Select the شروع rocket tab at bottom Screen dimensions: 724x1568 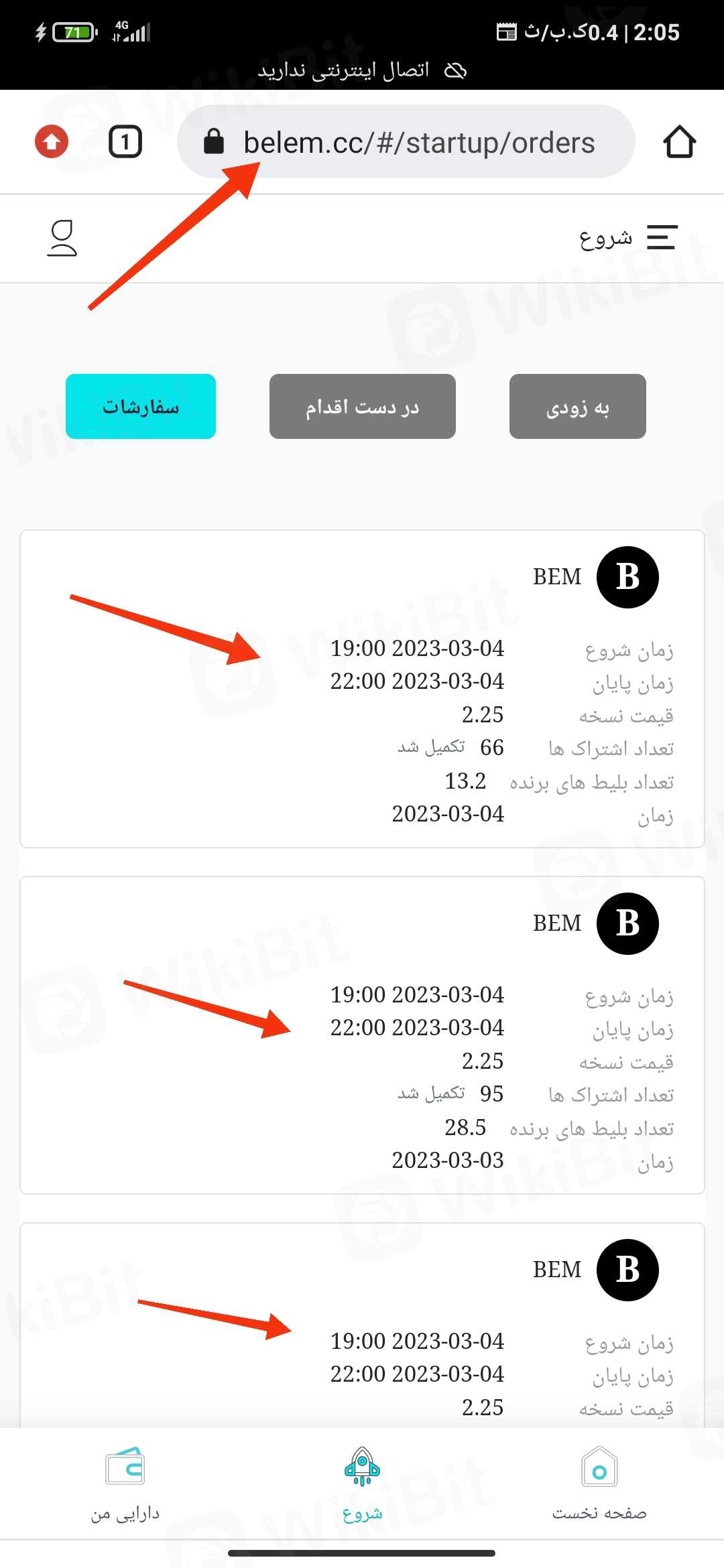coord(362,1484)
